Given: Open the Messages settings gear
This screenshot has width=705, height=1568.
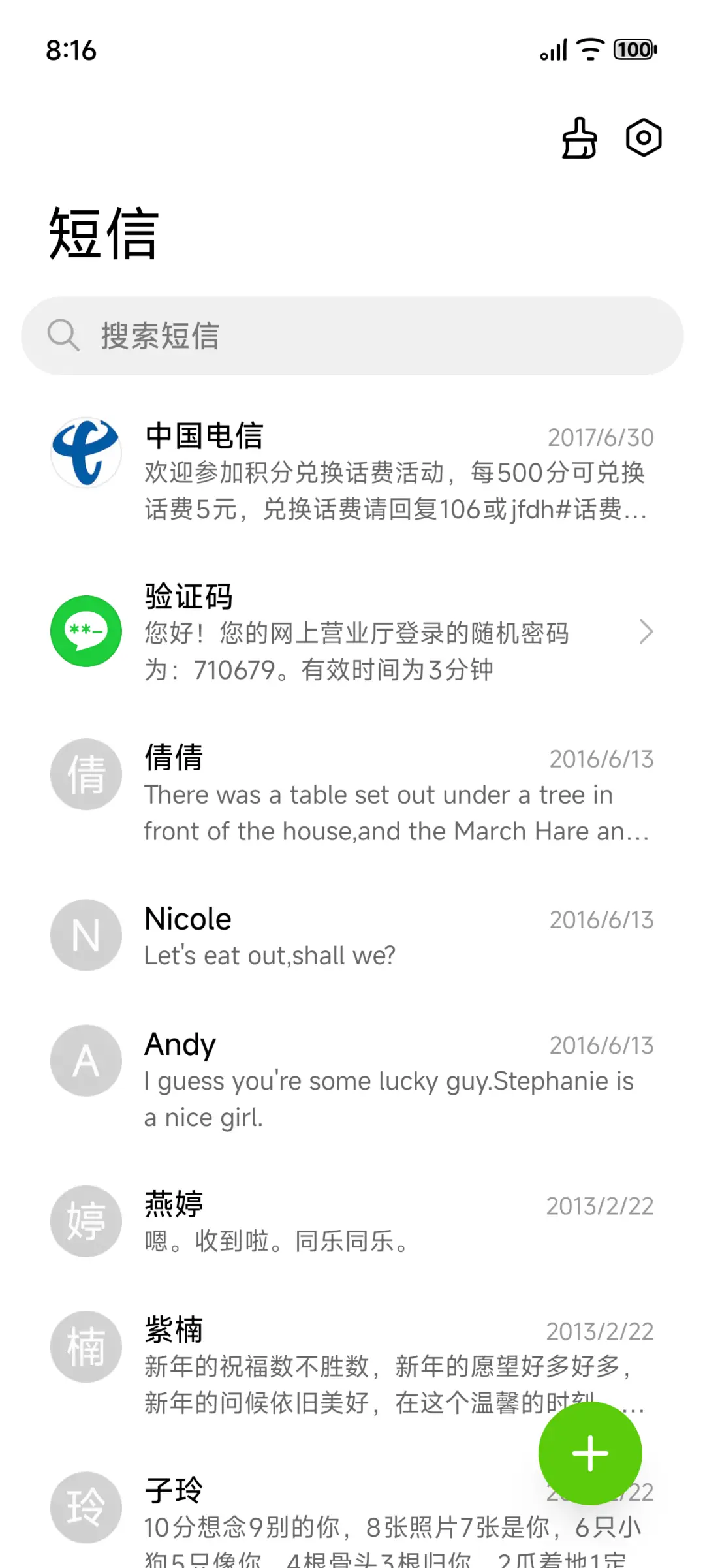Looking at the screenshot, I should pyautogui.click(x=643, y=138).
